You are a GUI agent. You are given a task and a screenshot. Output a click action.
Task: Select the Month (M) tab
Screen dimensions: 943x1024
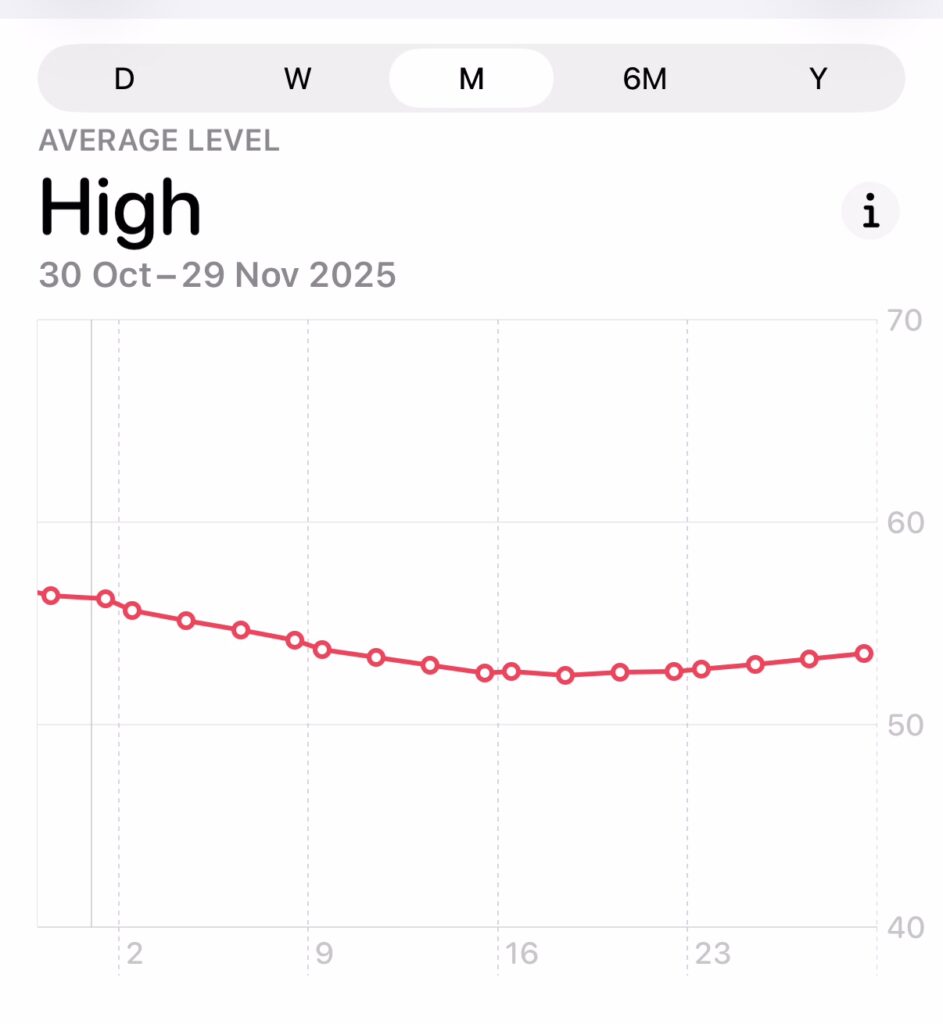(470, 77)
